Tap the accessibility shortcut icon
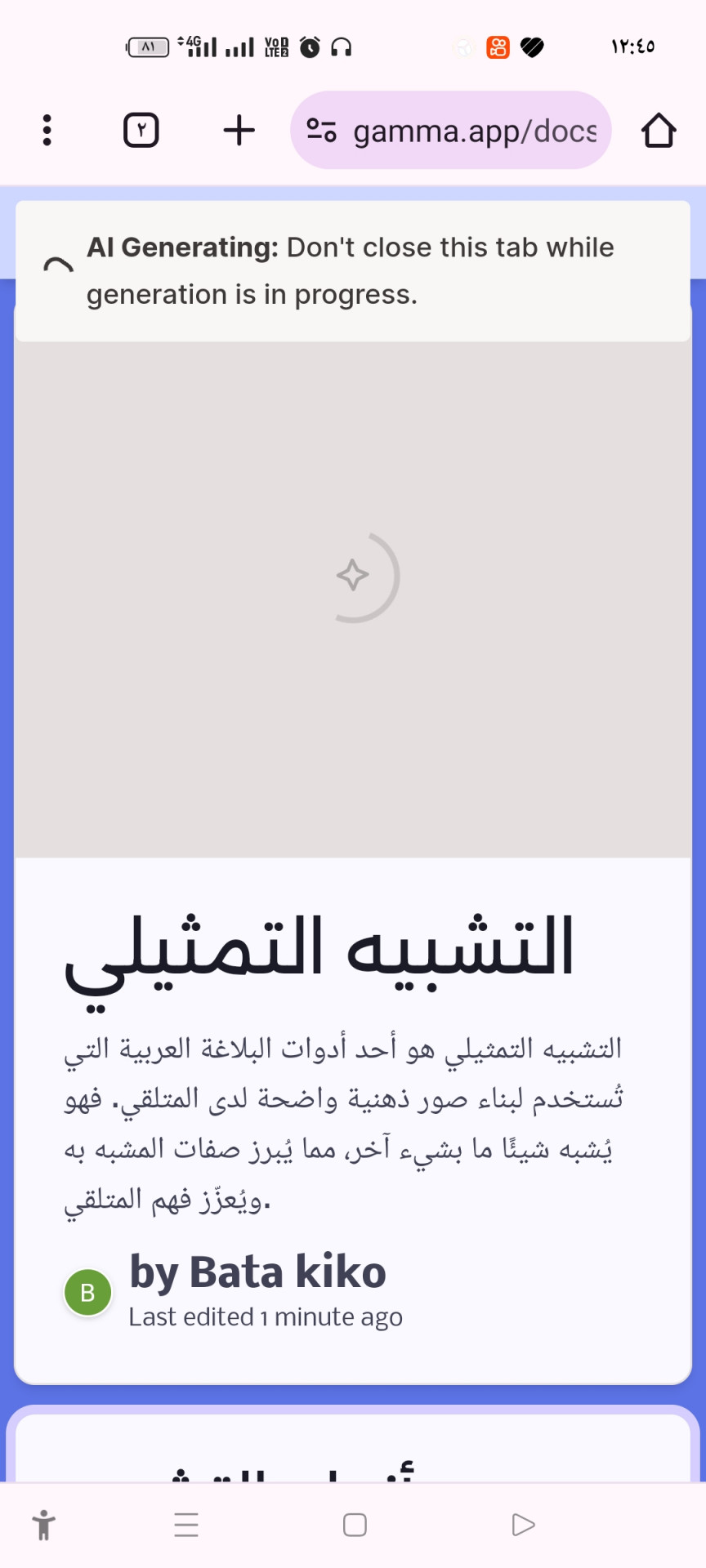 coord(44,1525)
